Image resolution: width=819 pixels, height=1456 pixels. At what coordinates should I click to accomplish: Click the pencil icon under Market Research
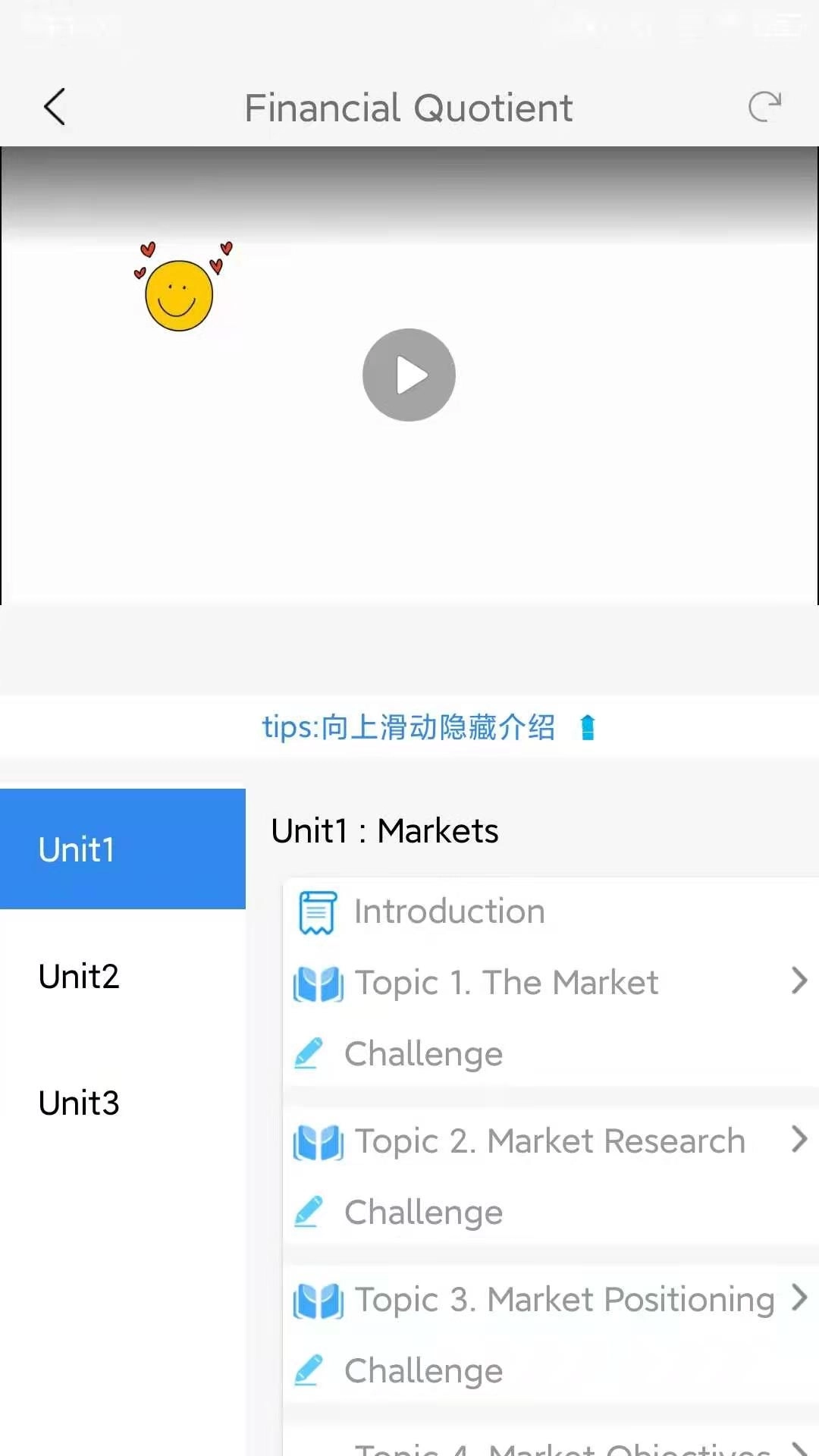click(x=309, y=1212)
